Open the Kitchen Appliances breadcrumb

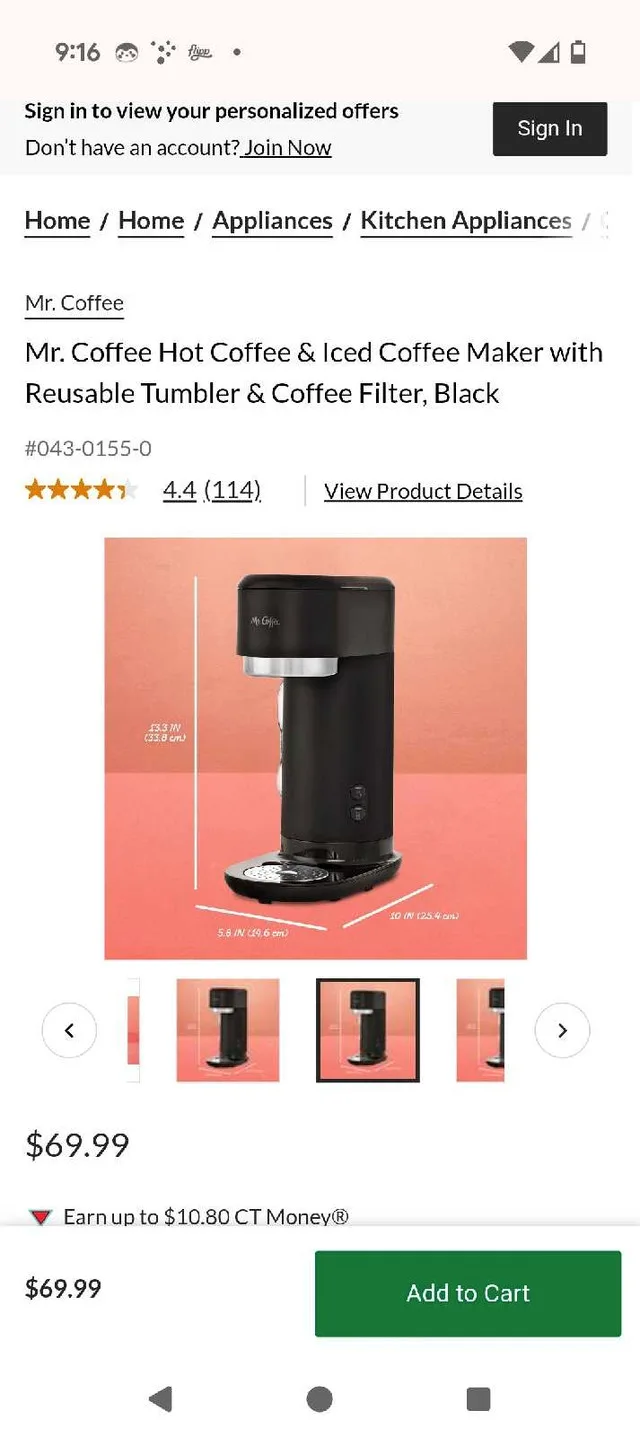(466, 221)
